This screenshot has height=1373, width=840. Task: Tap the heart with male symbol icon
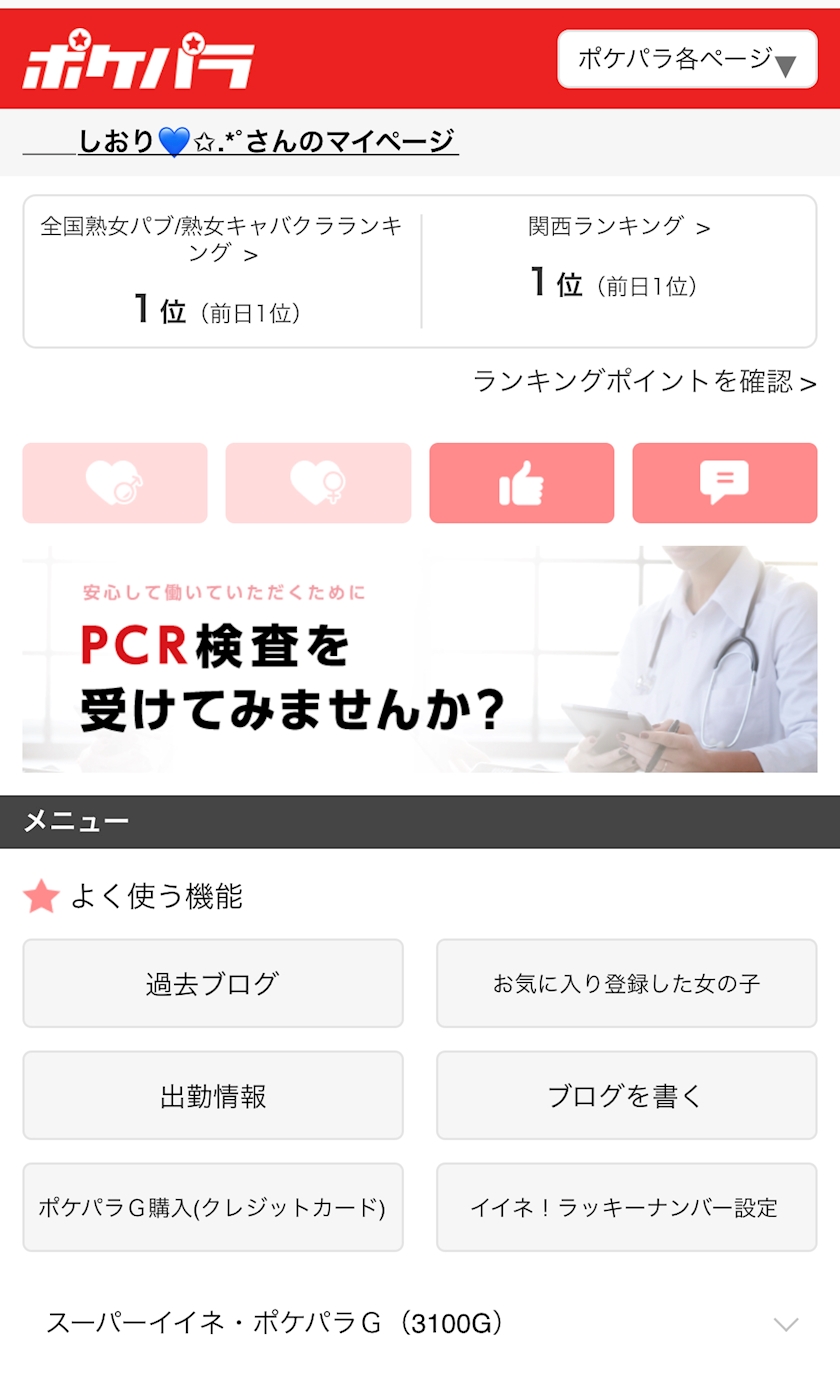click(115, 483)
